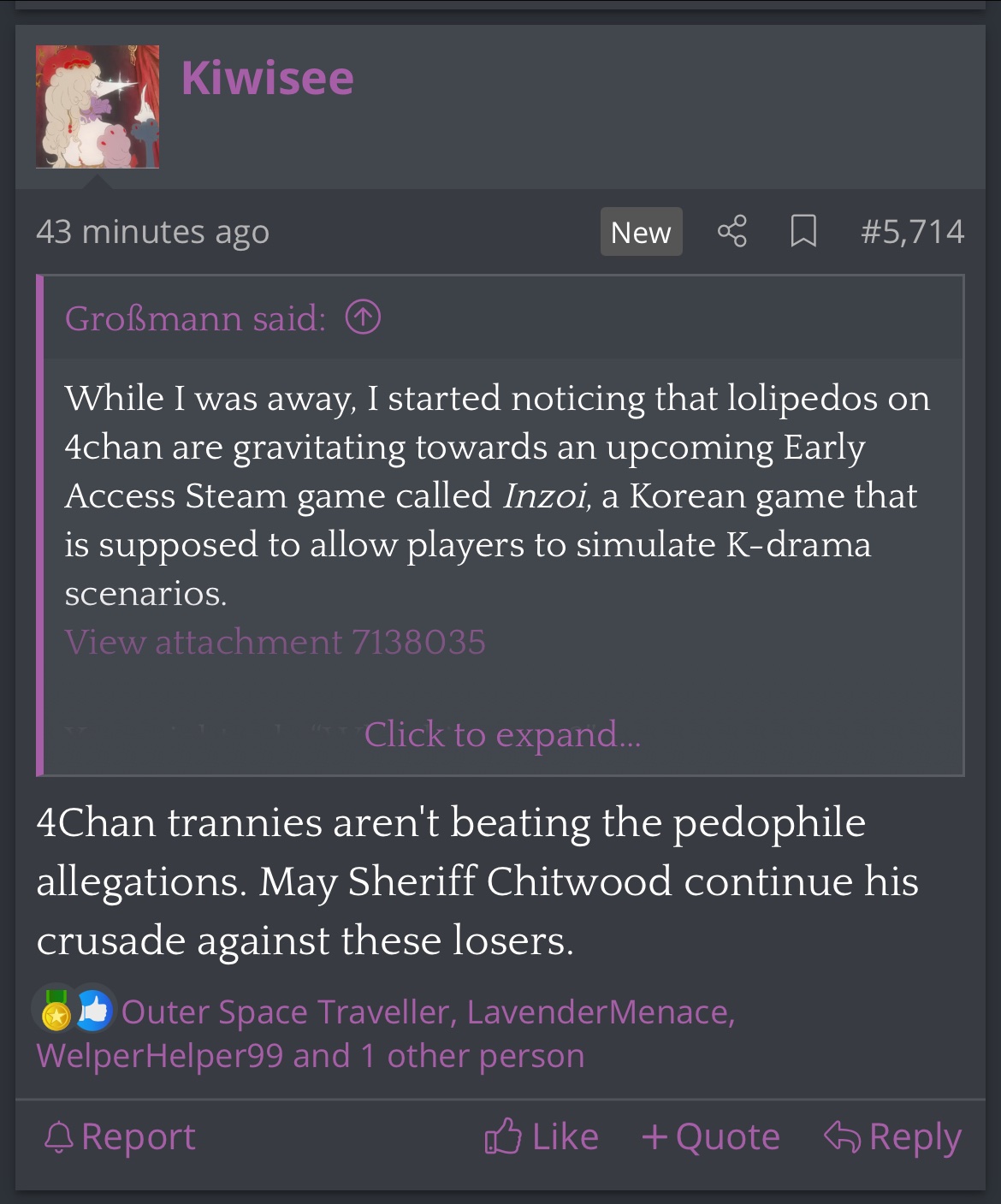Tap Kiwisee's avatar picture

98,107
